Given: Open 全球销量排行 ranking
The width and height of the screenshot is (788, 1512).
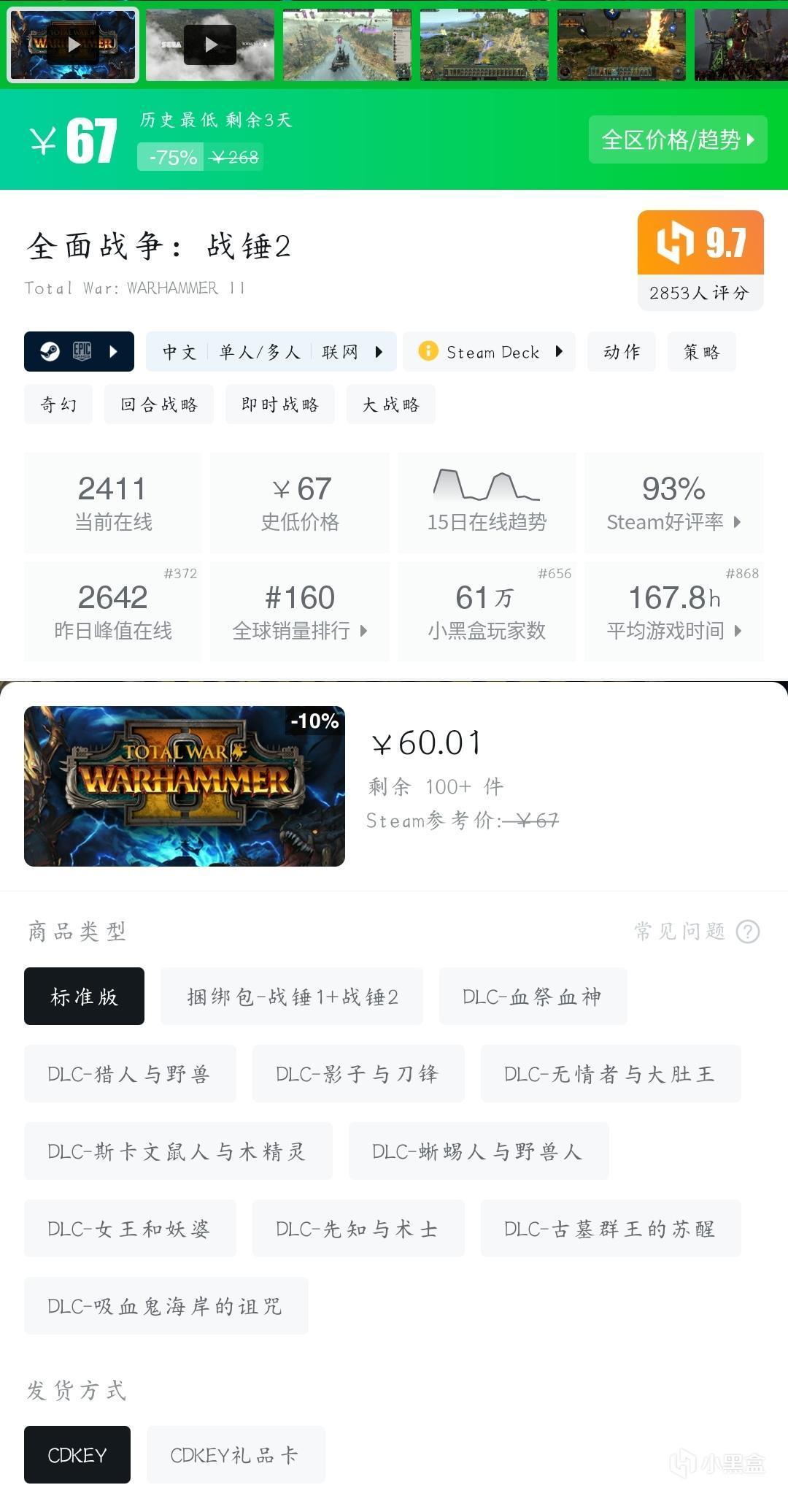Looking at the screenshot, I should pyautogui.click(x=299, y=612).
